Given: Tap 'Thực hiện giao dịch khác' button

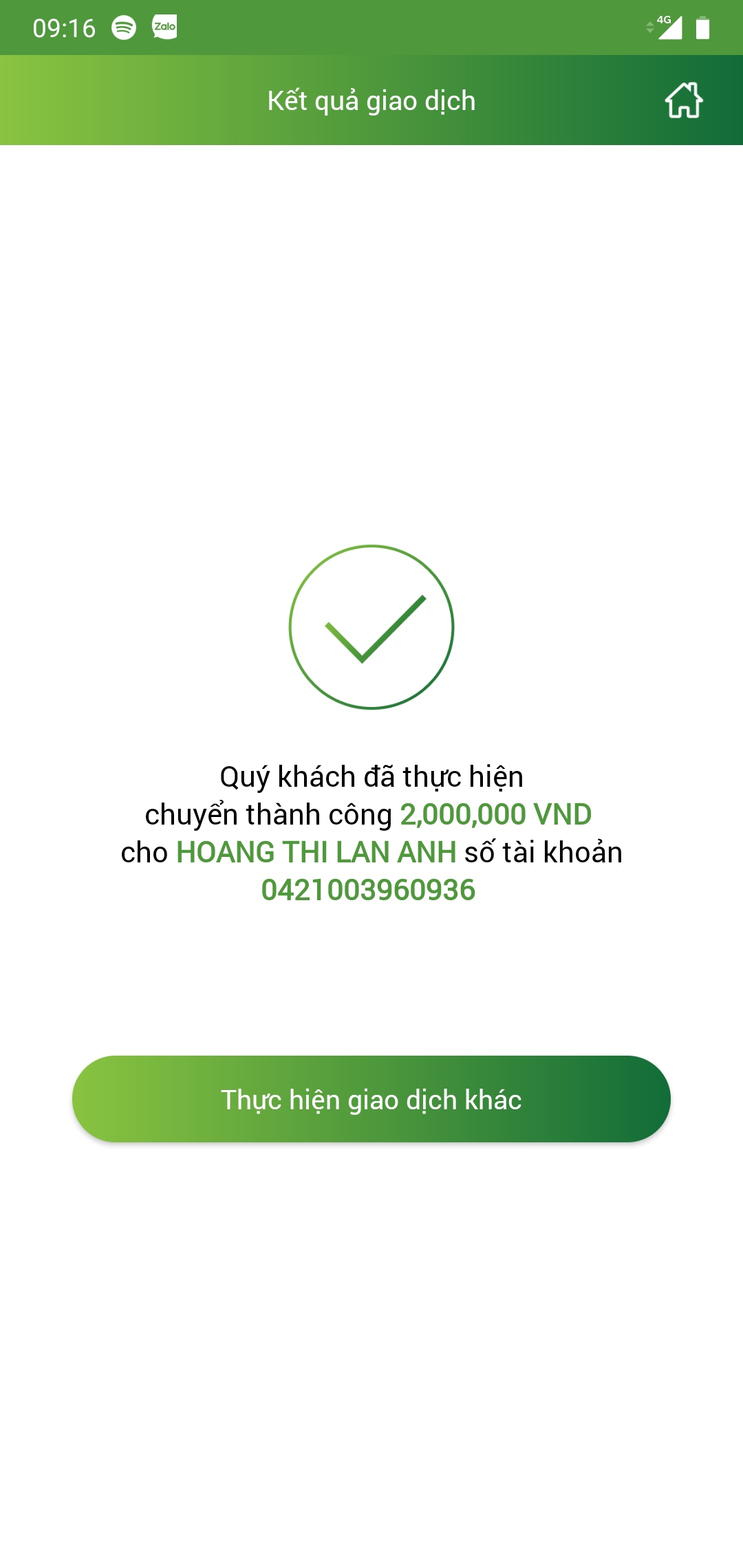Looking at the screenshot, I should 371,1099.
